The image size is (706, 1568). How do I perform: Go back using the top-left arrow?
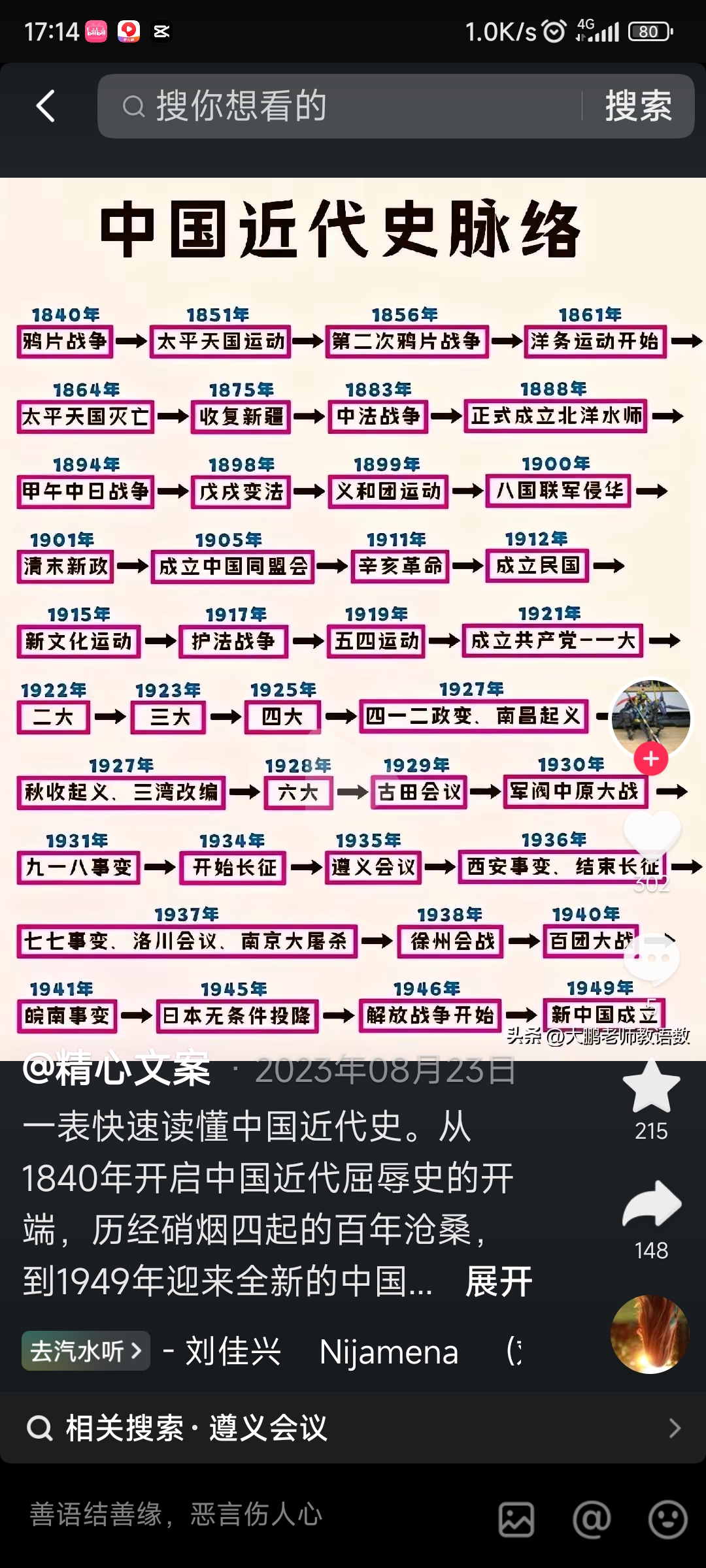tap(46, 106)
